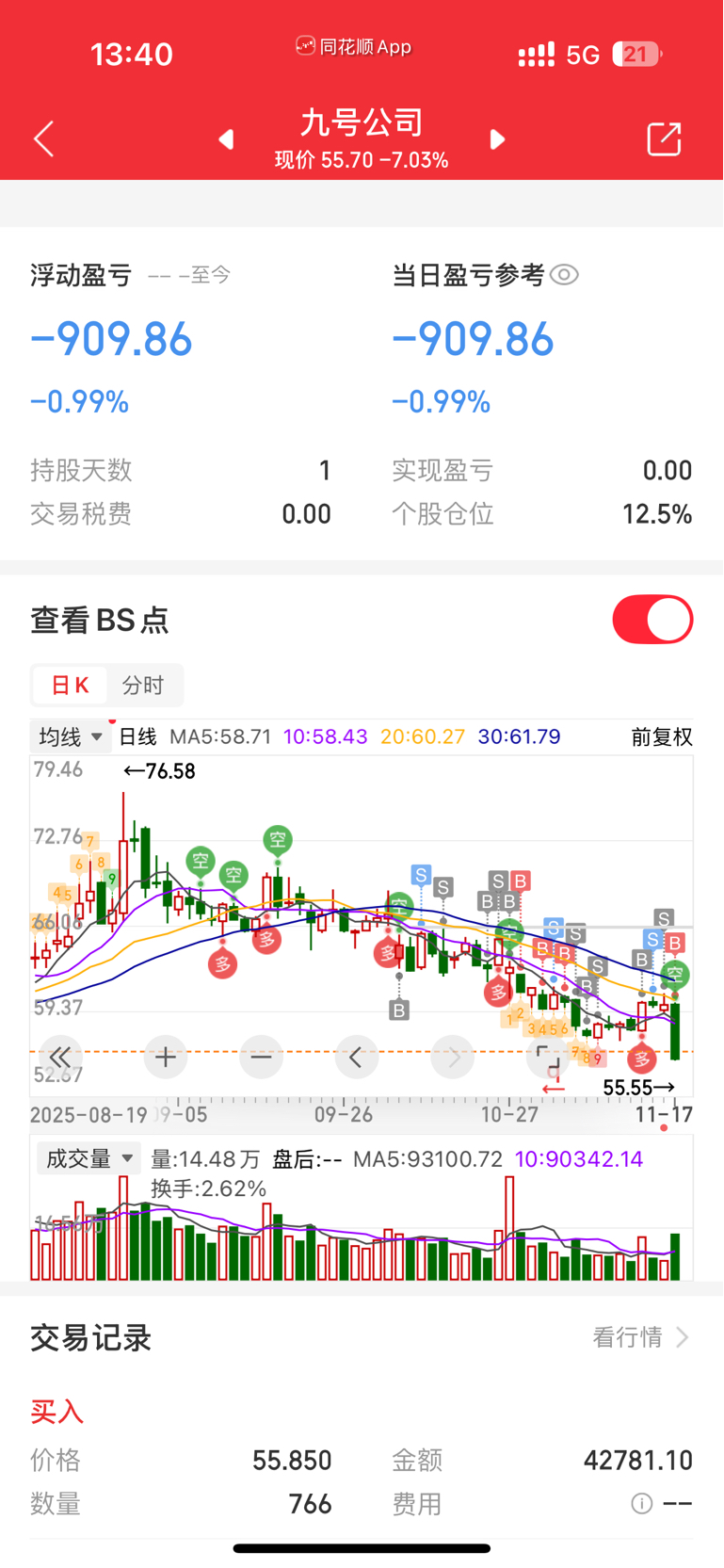724x1568 pixels.
Task: Turn off the 查看BS点 switch
Action: pyautogui.click(x=652, y=620)
